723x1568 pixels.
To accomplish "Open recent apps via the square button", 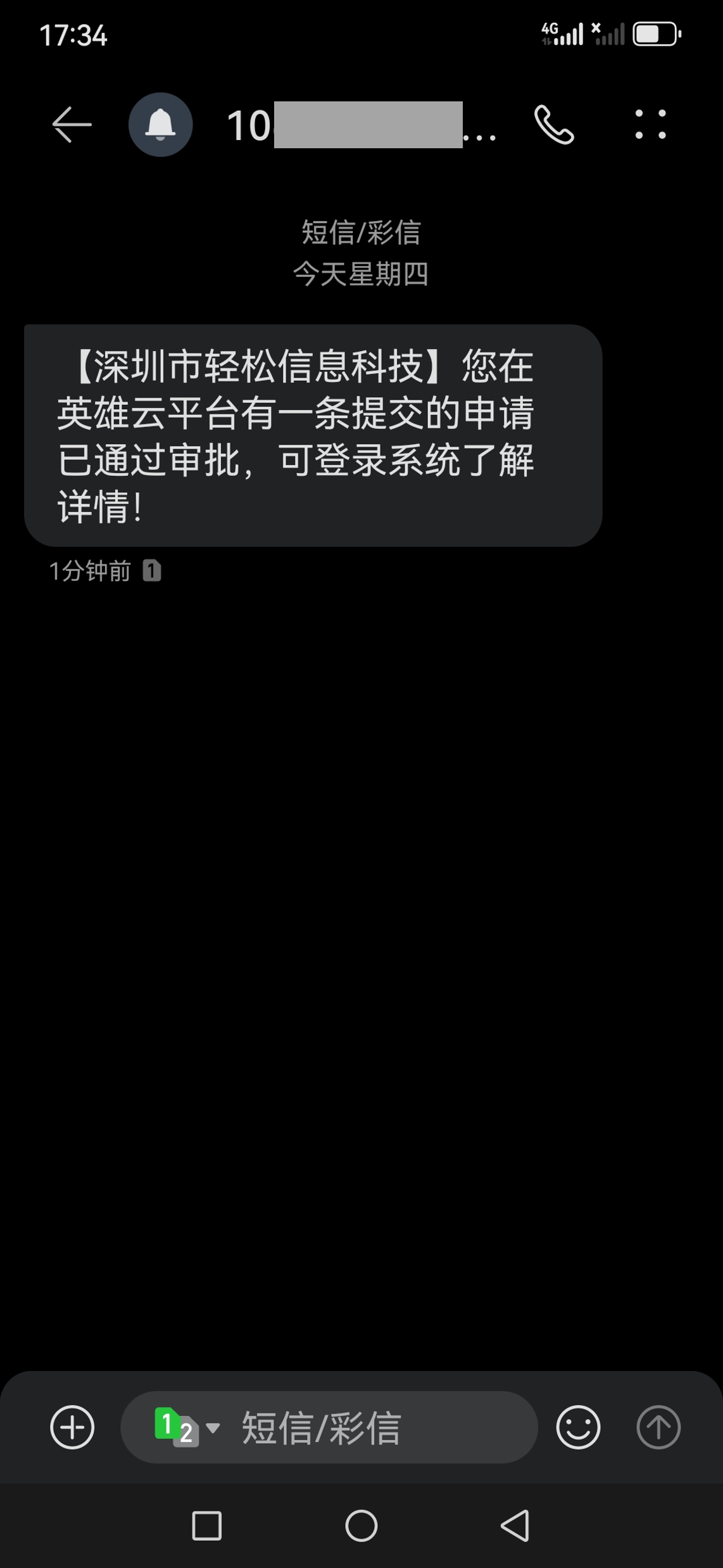I will tap(206, 1526).
